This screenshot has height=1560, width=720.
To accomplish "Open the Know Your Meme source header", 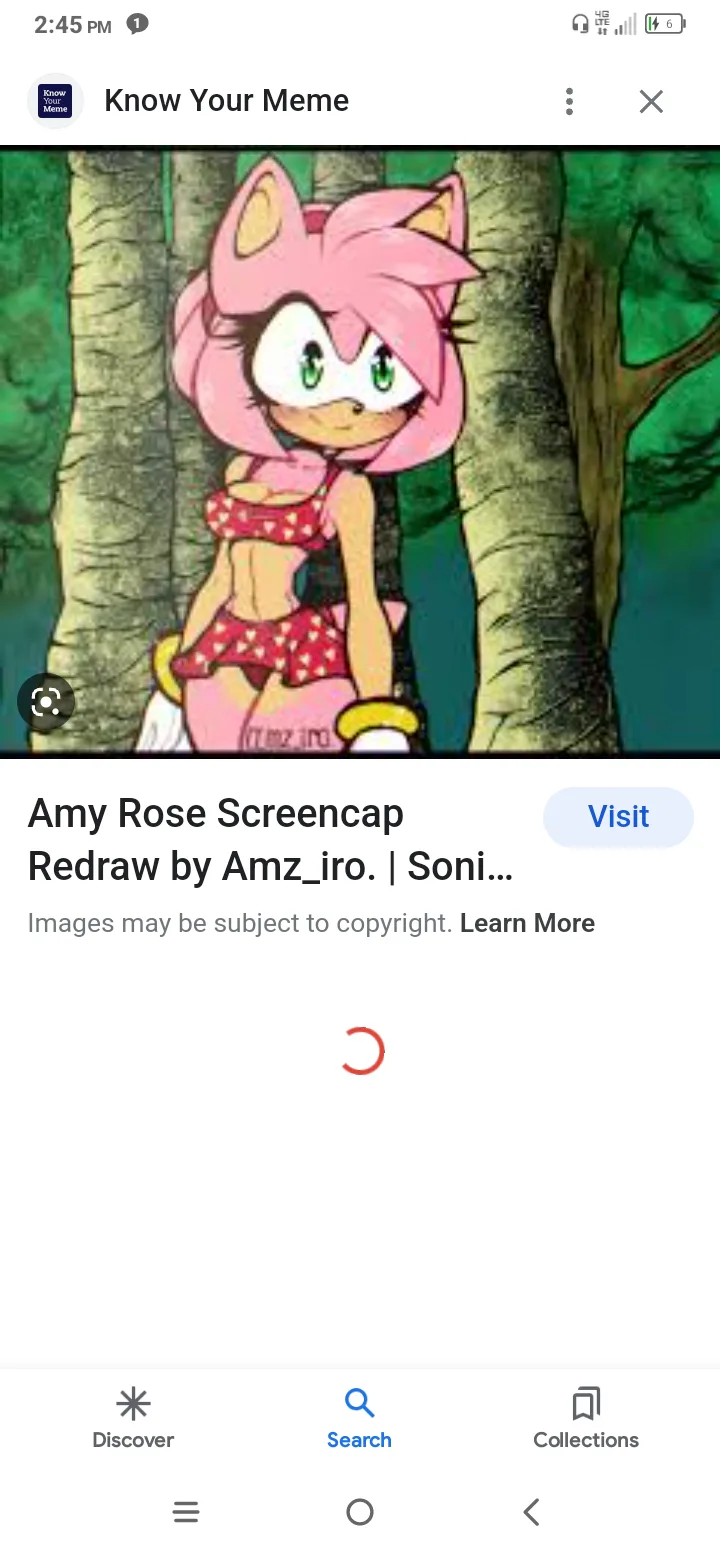I will [x=226, y=101].
